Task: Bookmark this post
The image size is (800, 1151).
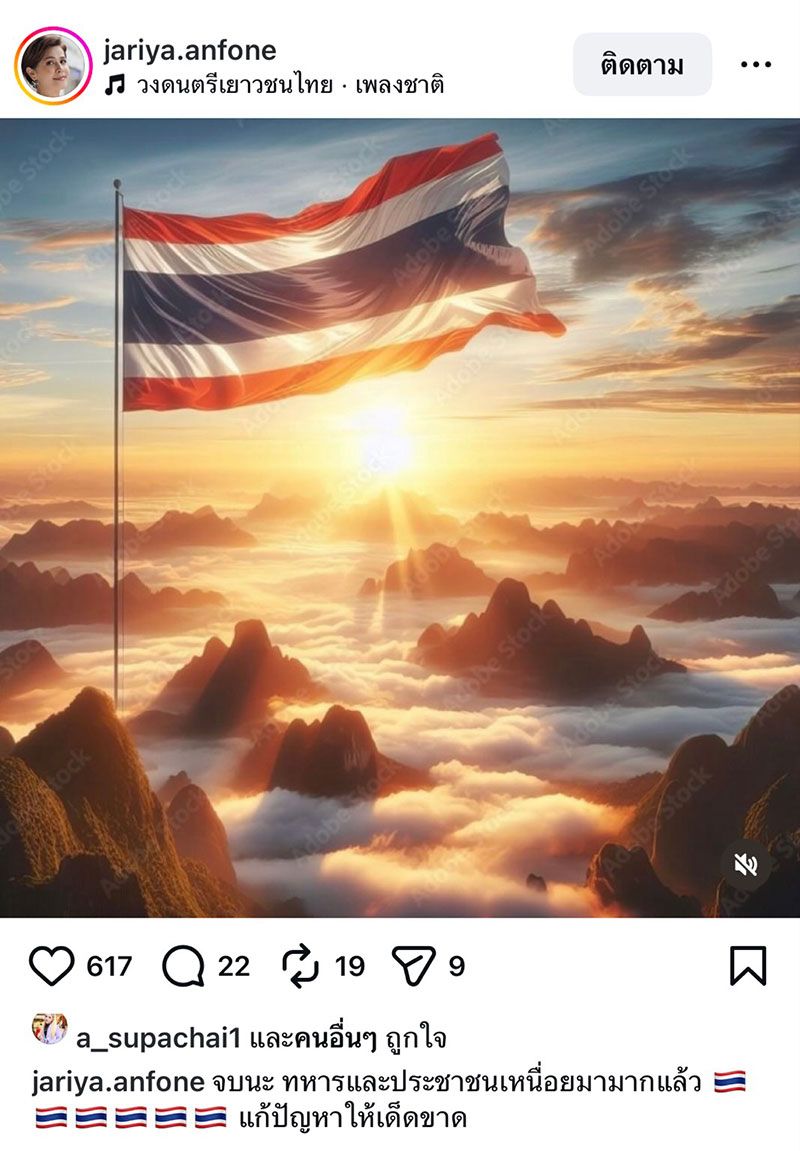Action: pos(748,966)
